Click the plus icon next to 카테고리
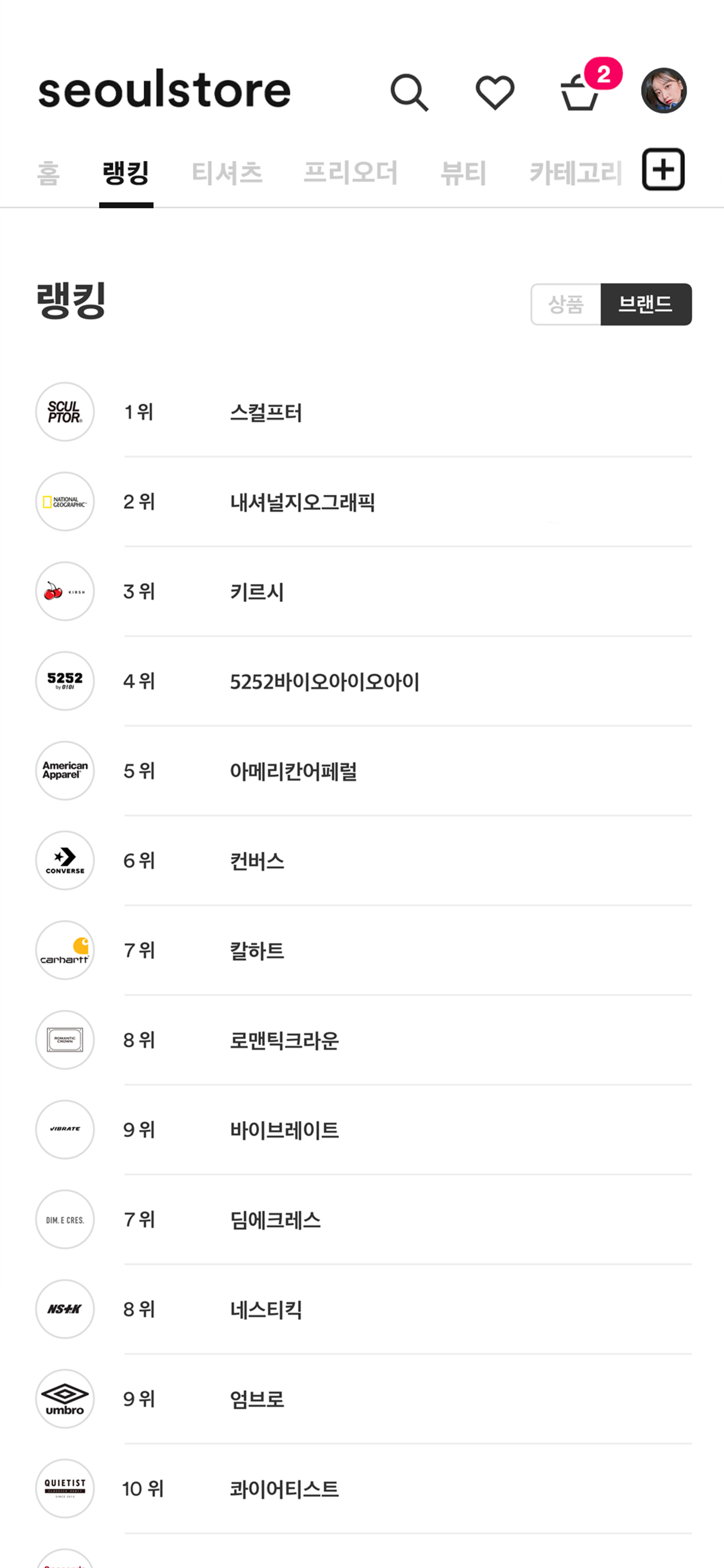This screenshot has width=724, height=1568. [x=663, y=171]
